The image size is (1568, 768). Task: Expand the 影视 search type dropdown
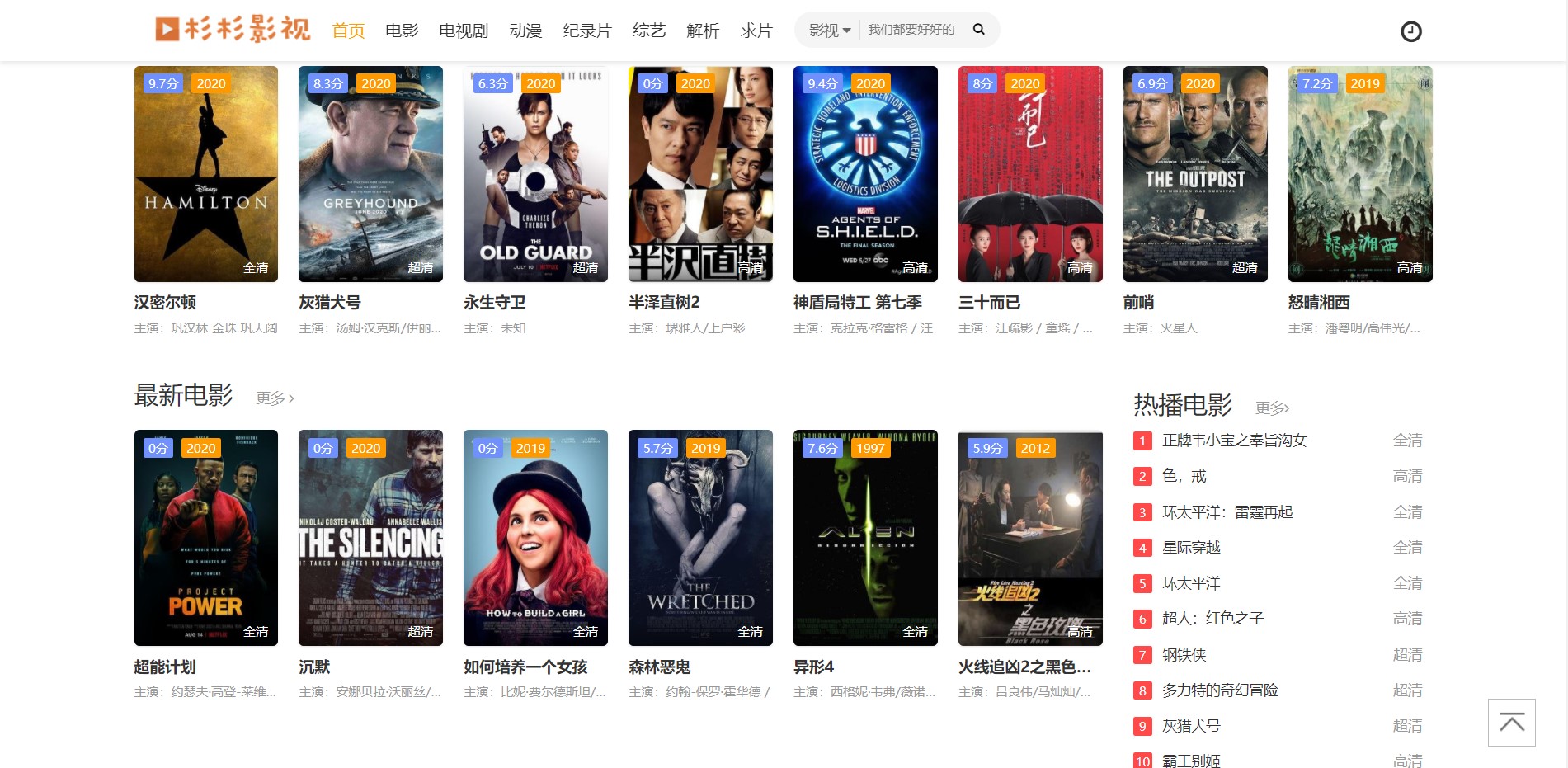[829, 31]
